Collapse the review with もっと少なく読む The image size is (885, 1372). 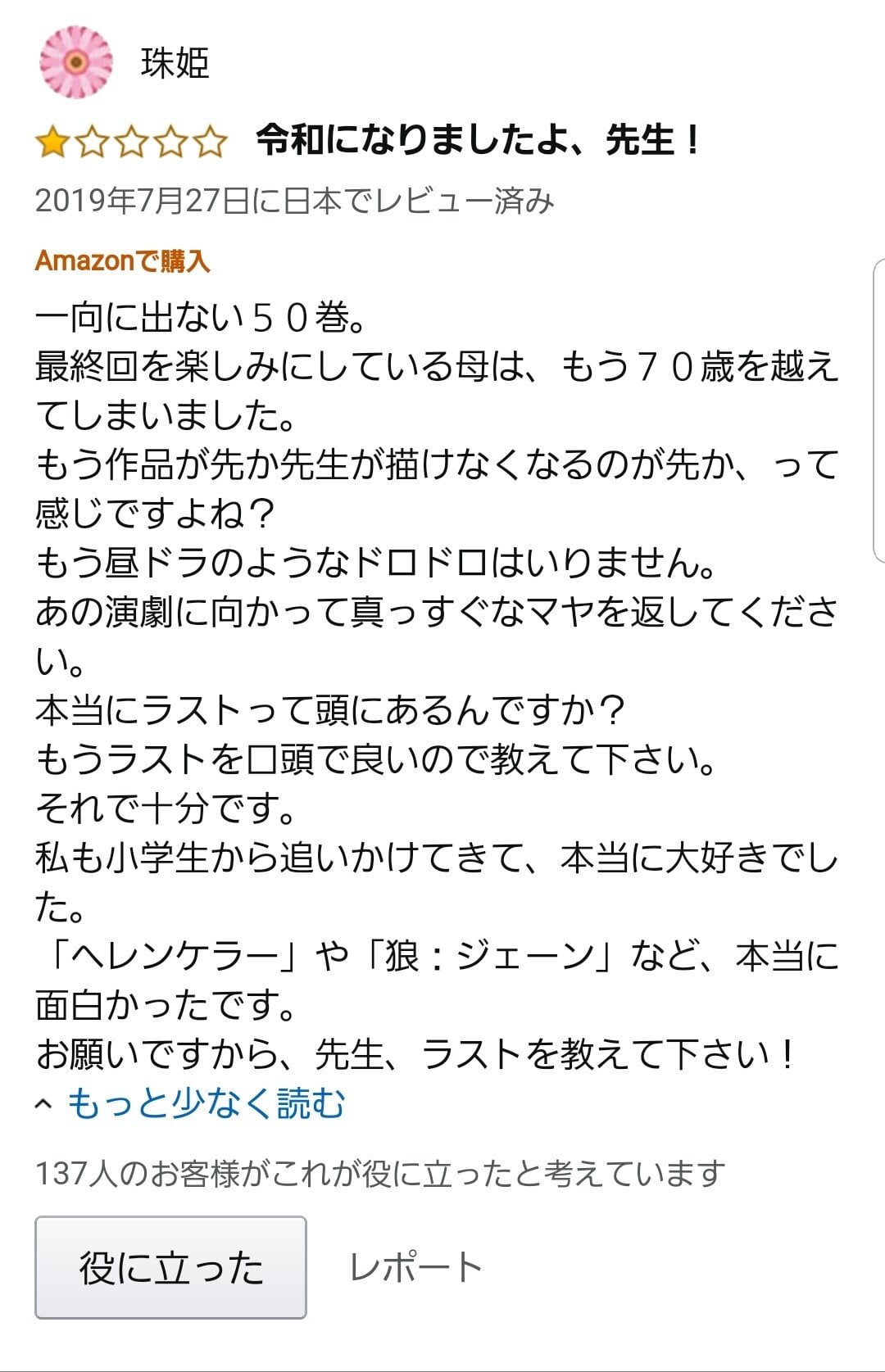pos(205,1103)
